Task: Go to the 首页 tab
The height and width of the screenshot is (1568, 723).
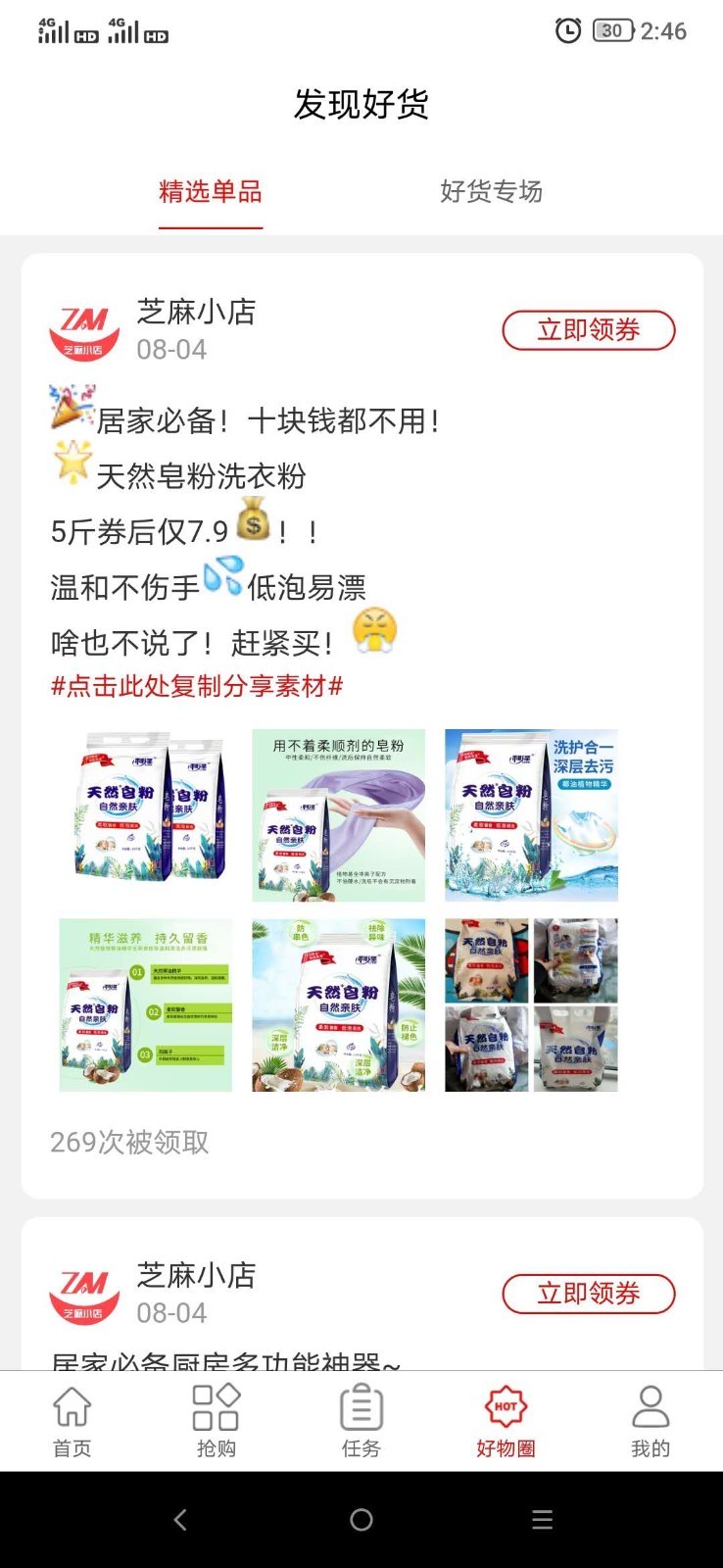Action: coord(72,1421)
